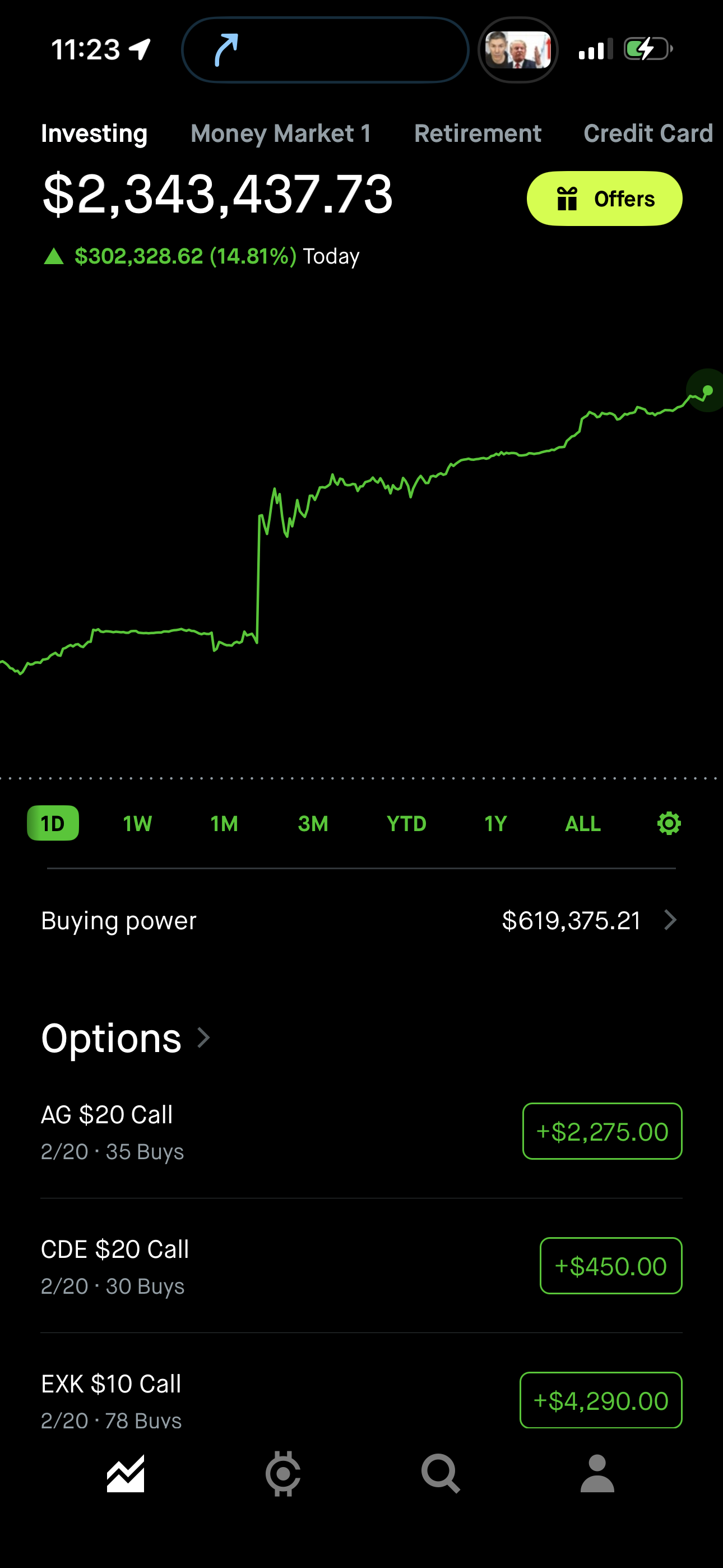Switch to the Credit Card tab
This screenshot has height=1568, width=723.
(x=647, y=133)
